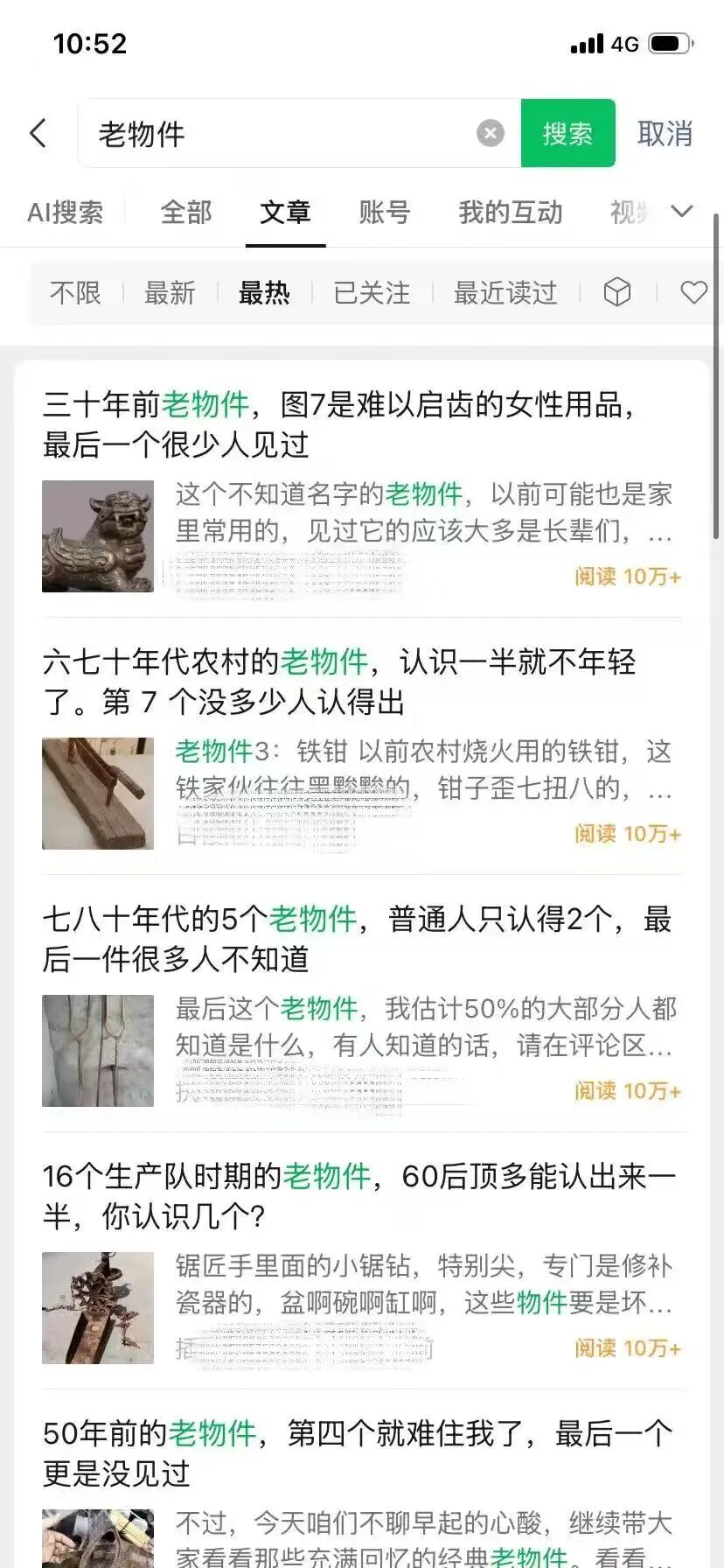The height and width of the screenshot is (1568, 724).
Task: Switch to the AI搜索 tab
Action: coord(66,213)
